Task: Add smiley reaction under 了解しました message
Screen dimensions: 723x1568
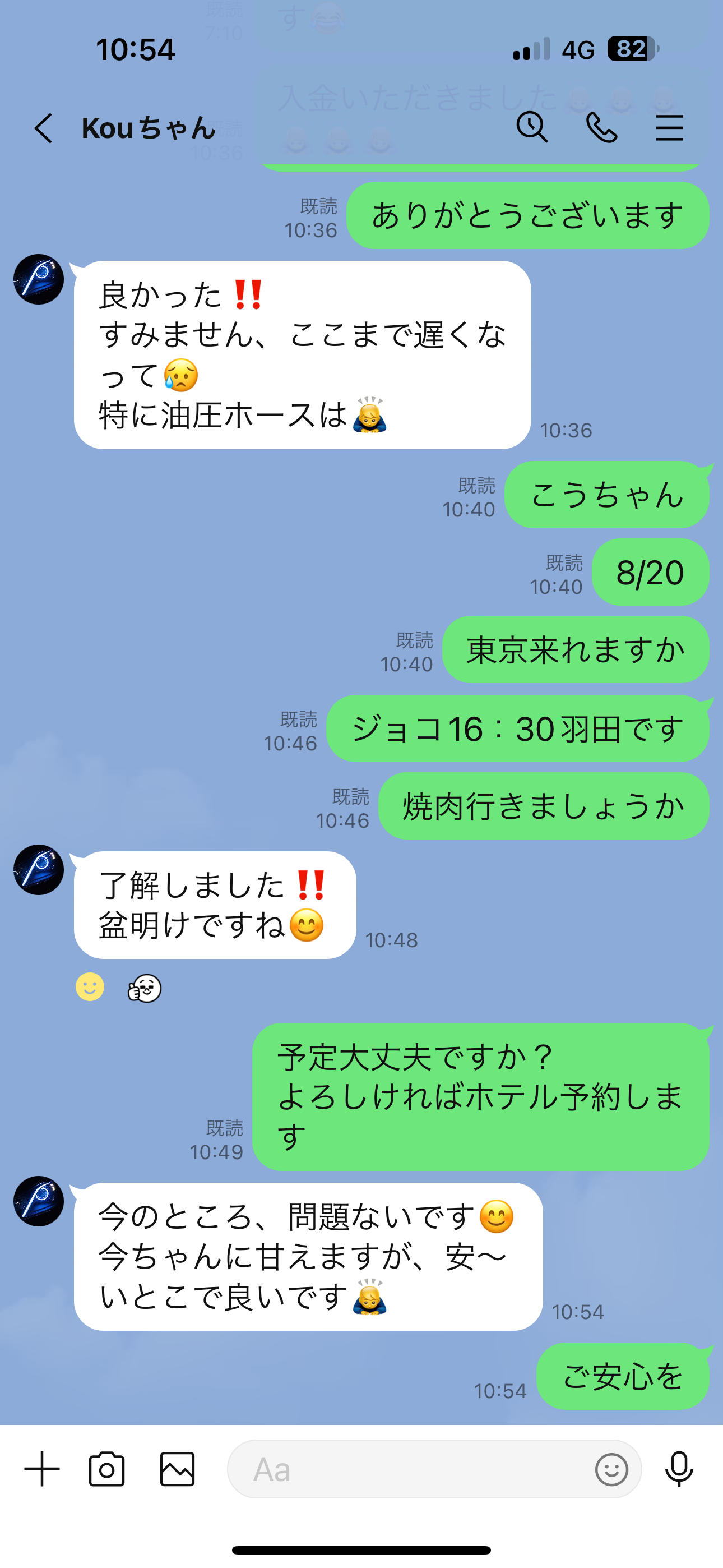Action: (90, 986)
